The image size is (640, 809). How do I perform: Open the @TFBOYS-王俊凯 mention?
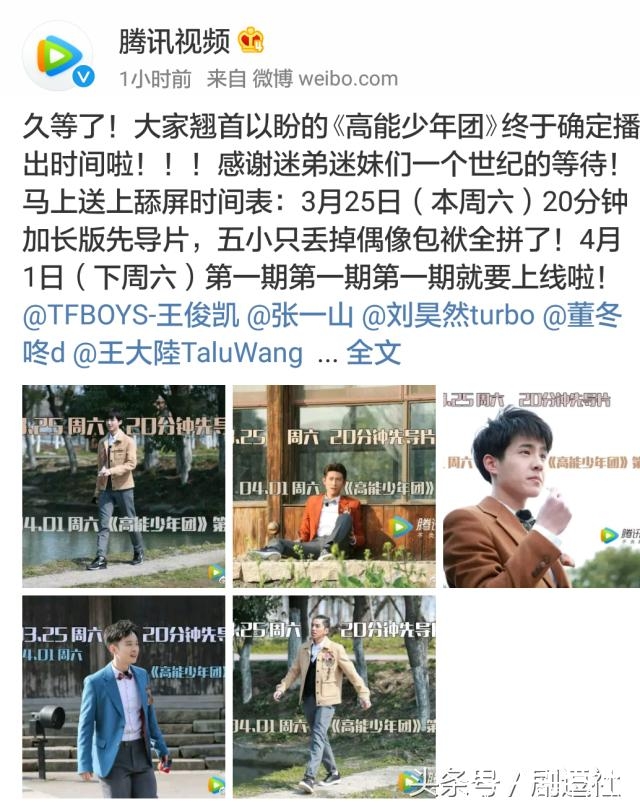click(x=130, y=317)
